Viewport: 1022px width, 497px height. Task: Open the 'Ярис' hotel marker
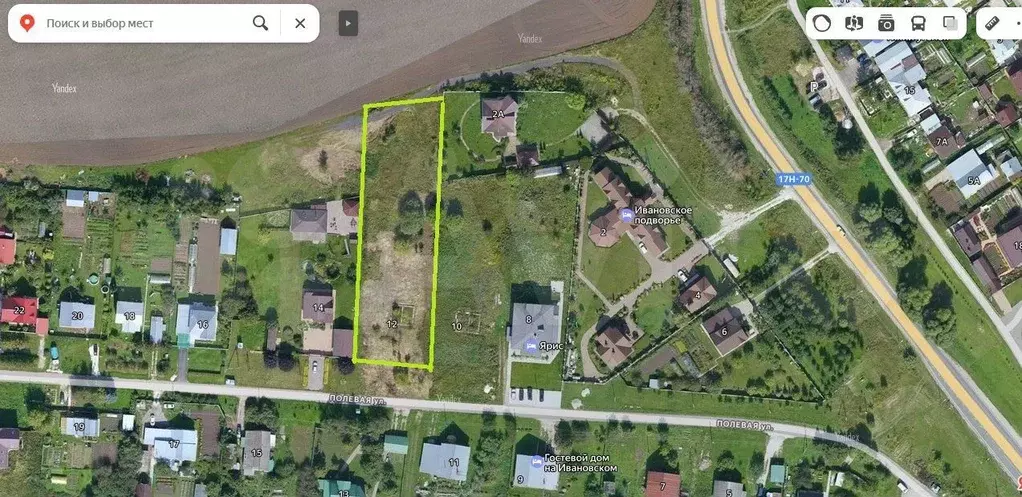point(529,346)
